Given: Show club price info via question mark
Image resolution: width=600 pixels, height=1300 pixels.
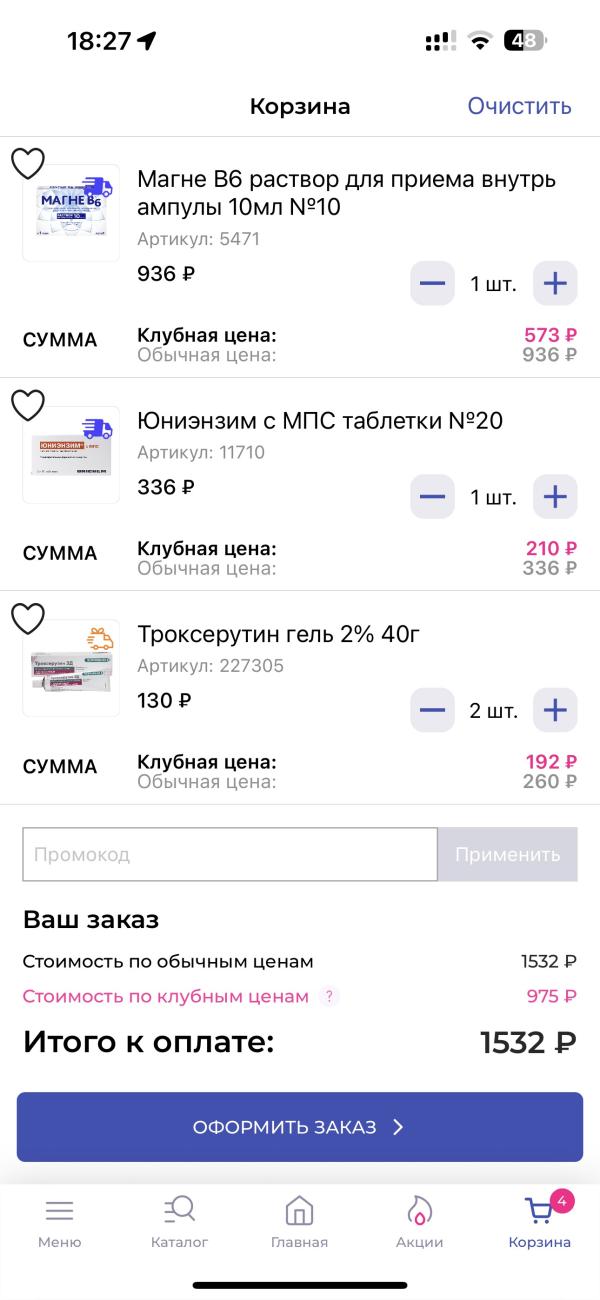Looking at the screenshot, I should click(x=328, y=996).
